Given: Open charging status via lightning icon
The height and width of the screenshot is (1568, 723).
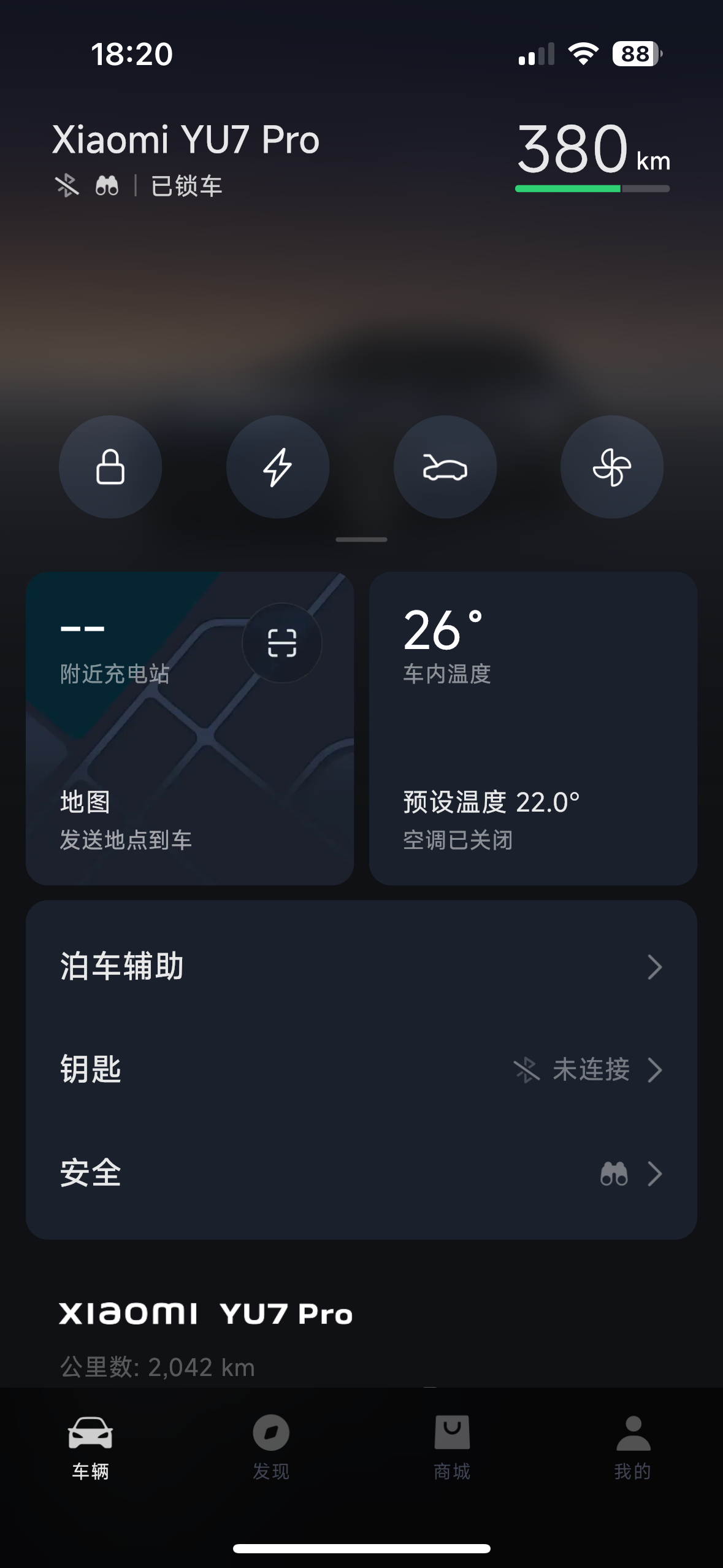Looking at the screenshot, I should click(x=278, y=467).
